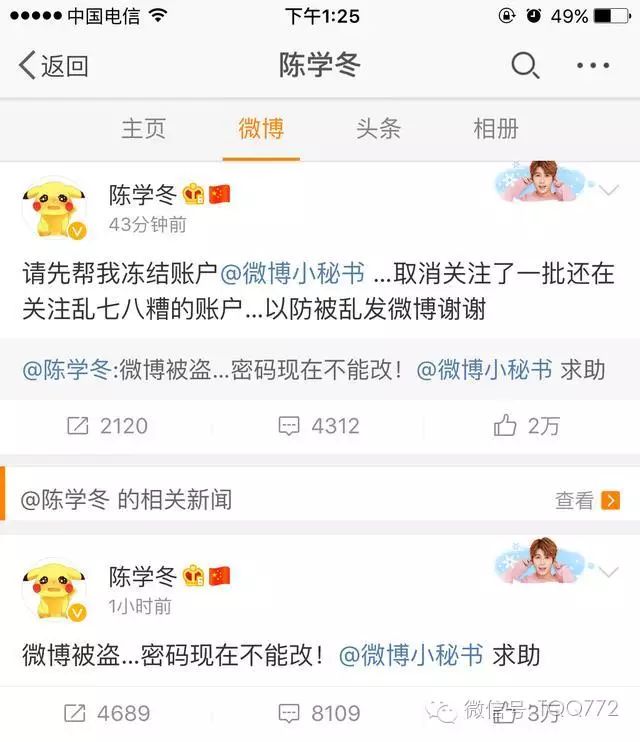The image size is (640, 742).
Task: Open @微博小秘书 in the 微博被盗 post
Action: coord(411,656)
